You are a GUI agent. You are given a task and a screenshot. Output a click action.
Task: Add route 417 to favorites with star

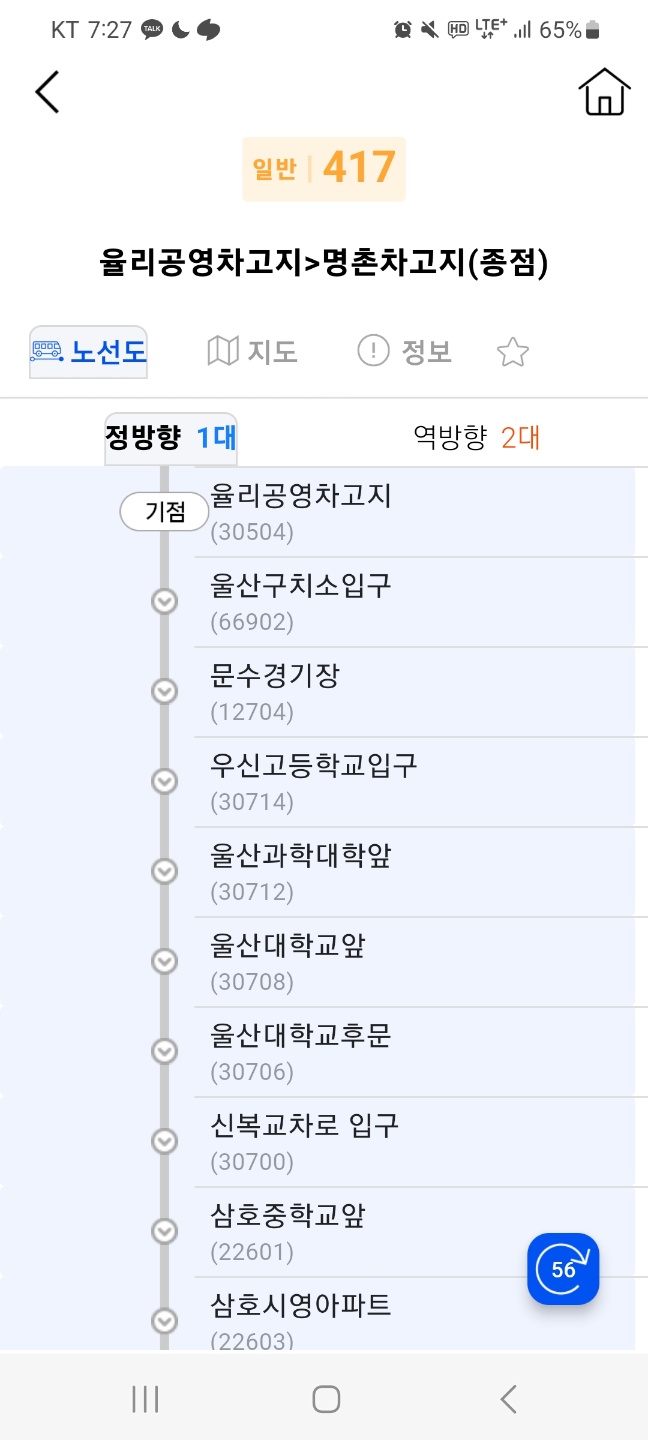point(512,352)
